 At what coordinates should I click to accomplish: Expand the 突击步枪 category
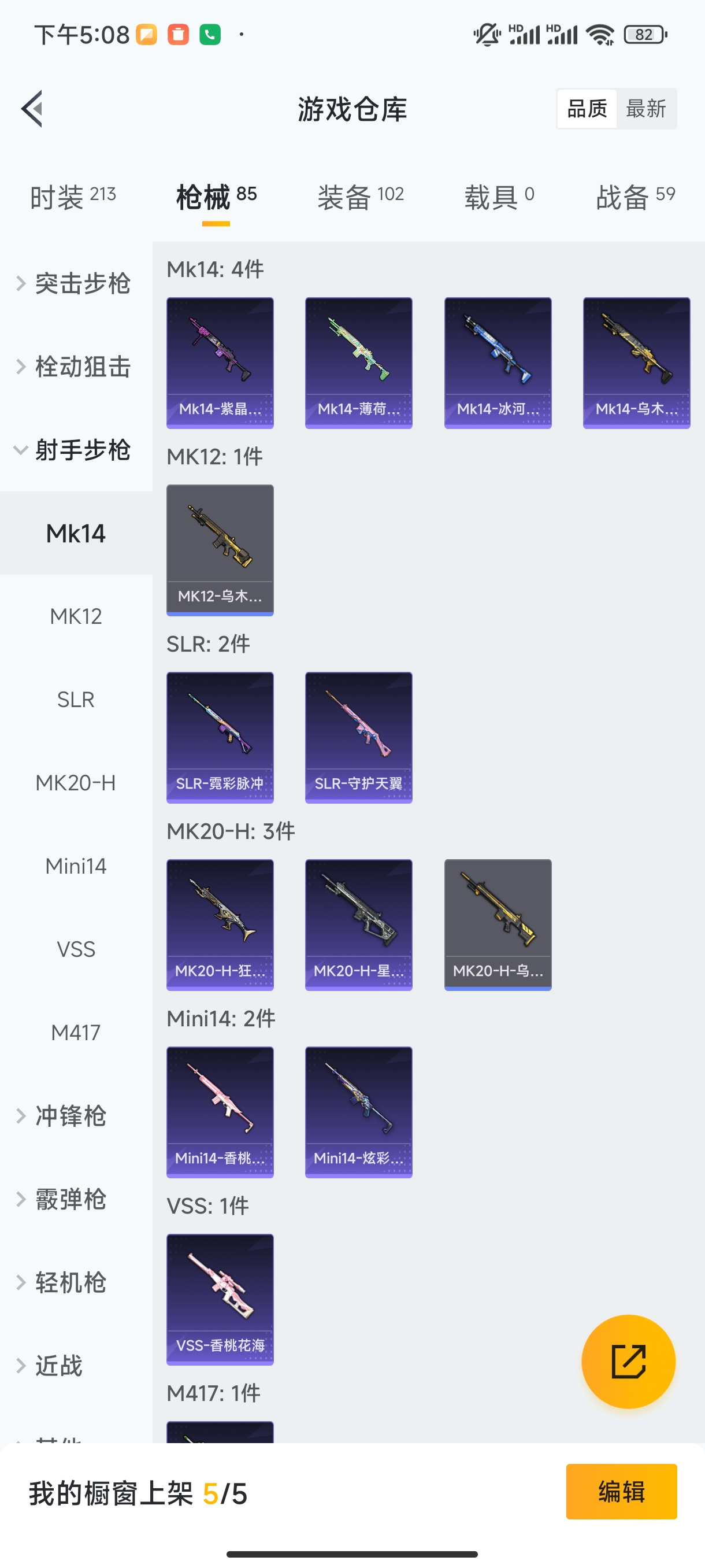(x=83, y=283)
